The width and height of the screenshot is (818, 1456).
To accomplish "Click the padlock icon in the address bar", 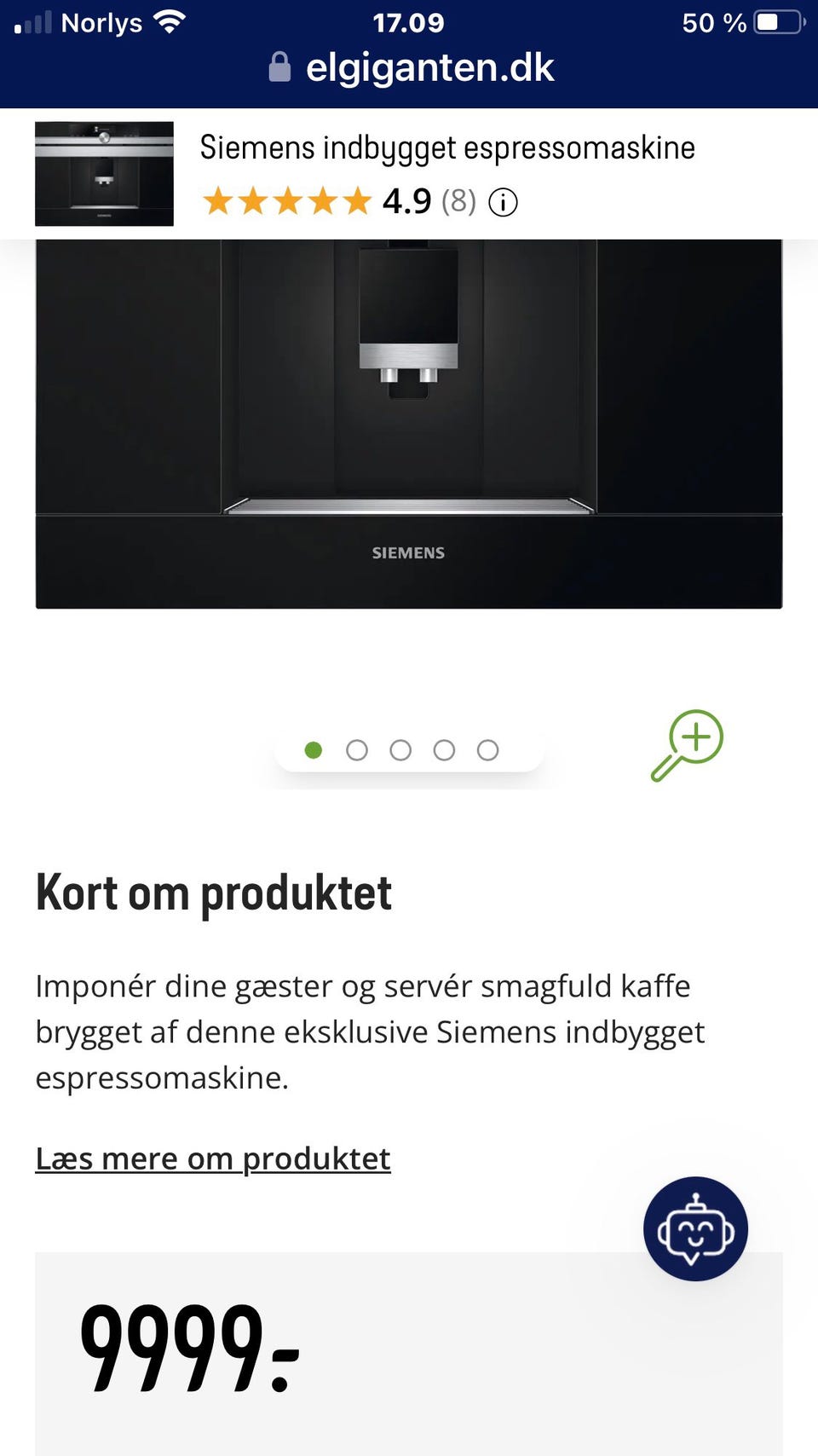I will pyautogui.click(x=281, y=66).
